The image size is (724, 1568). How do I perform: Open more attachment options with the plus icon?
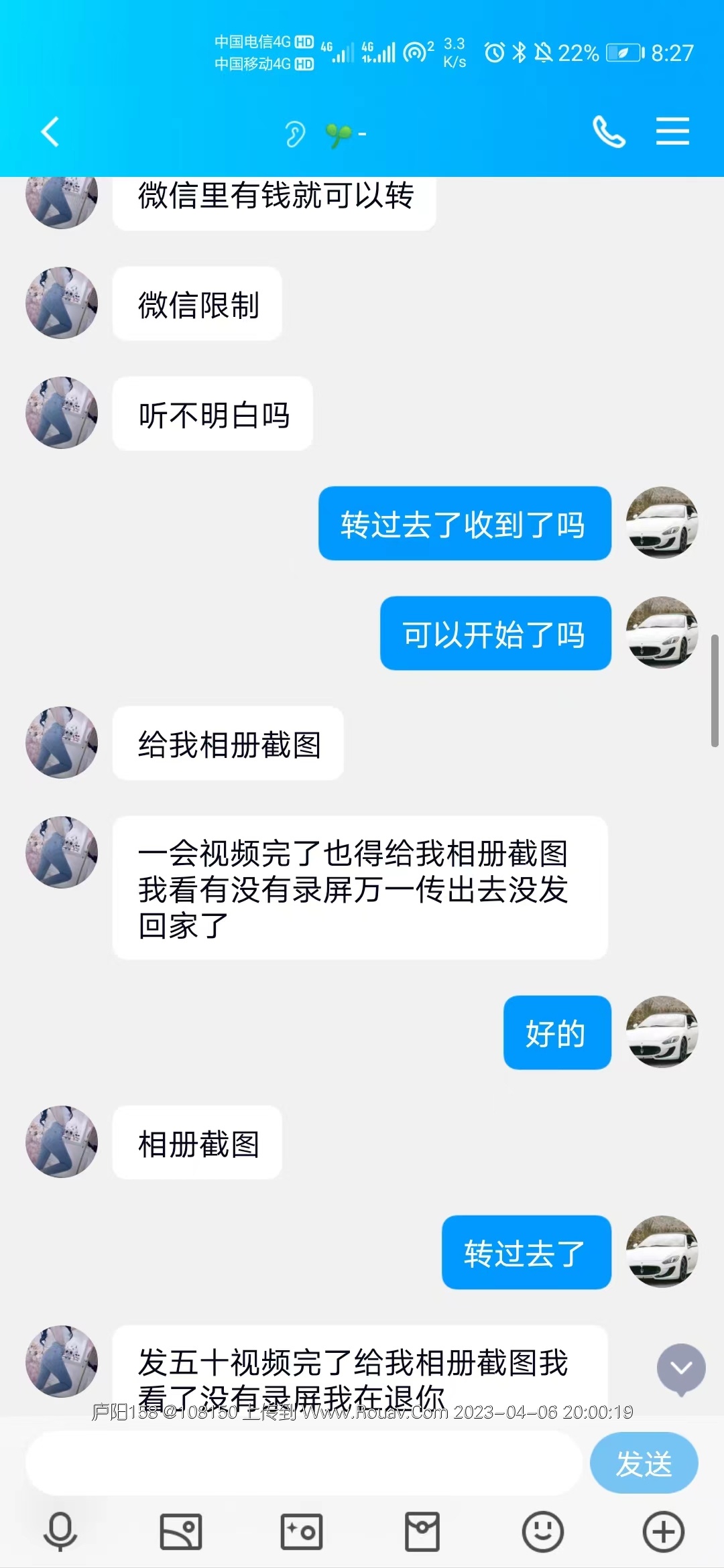tap(663, 1532)
